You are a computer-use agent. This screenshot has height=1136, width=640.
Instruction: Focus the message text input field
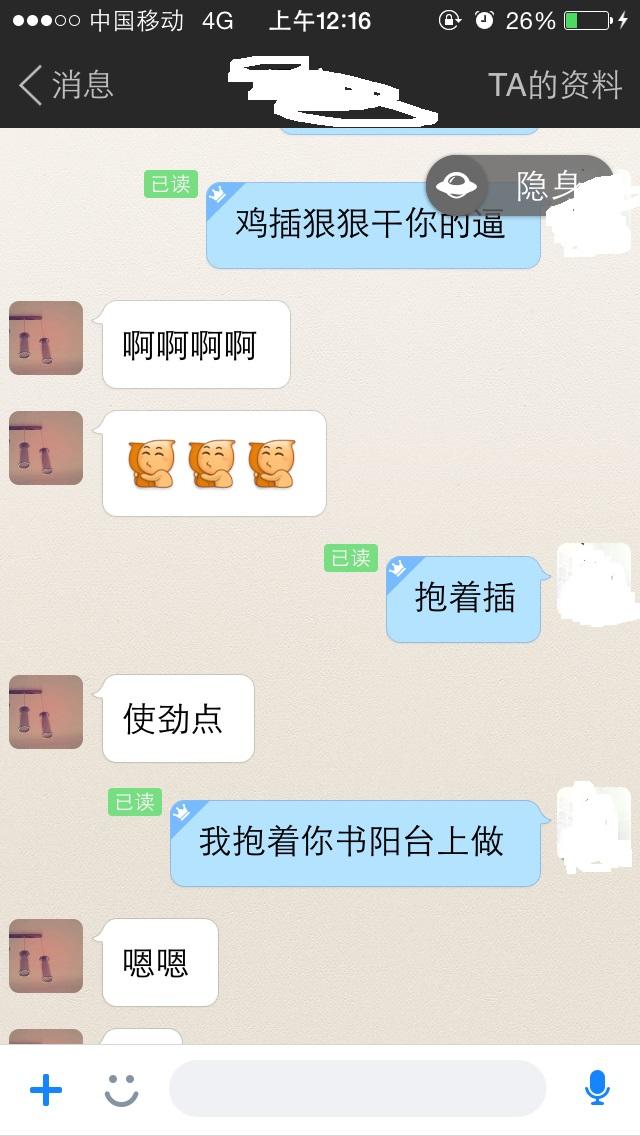point(357,1089)
